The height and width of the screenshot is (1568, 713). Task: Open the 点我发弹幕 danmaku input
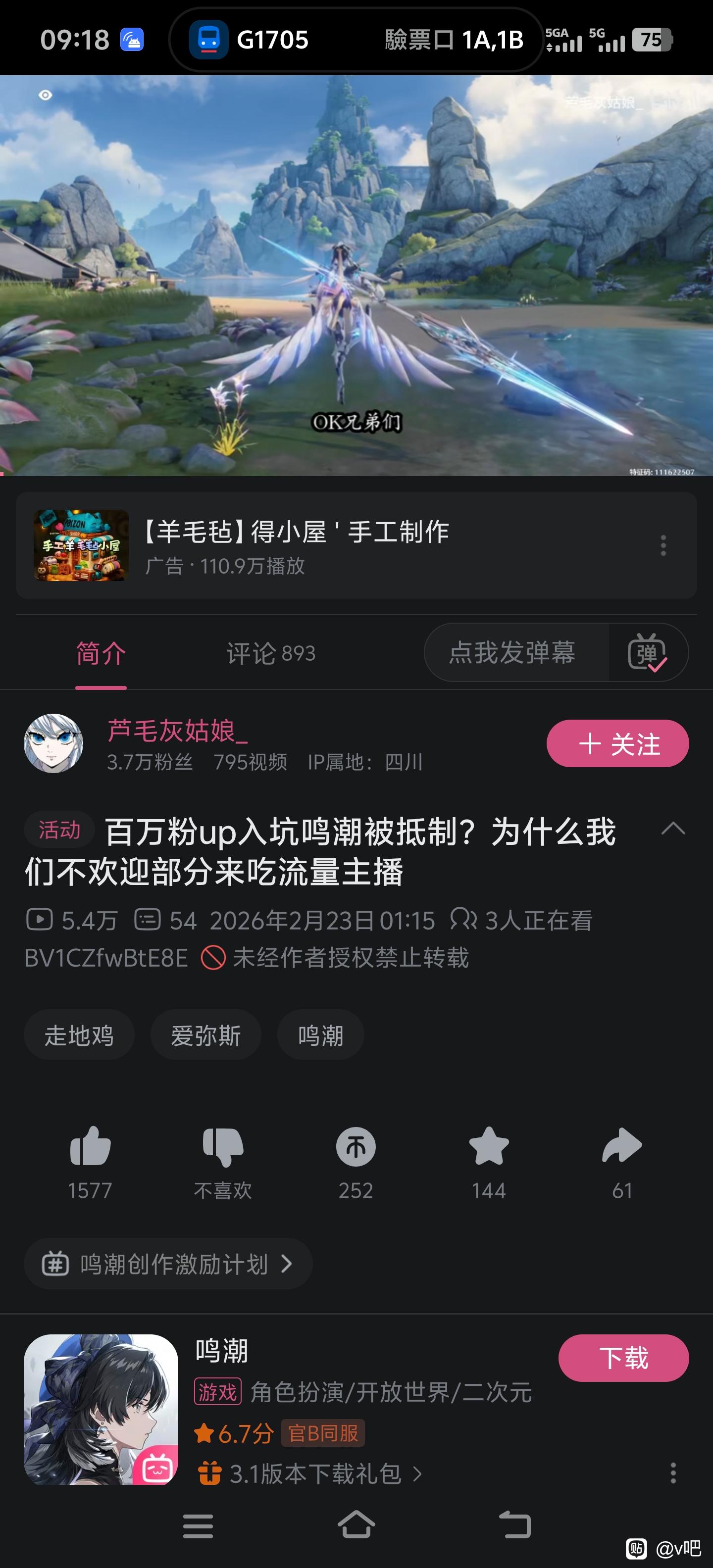512,653
